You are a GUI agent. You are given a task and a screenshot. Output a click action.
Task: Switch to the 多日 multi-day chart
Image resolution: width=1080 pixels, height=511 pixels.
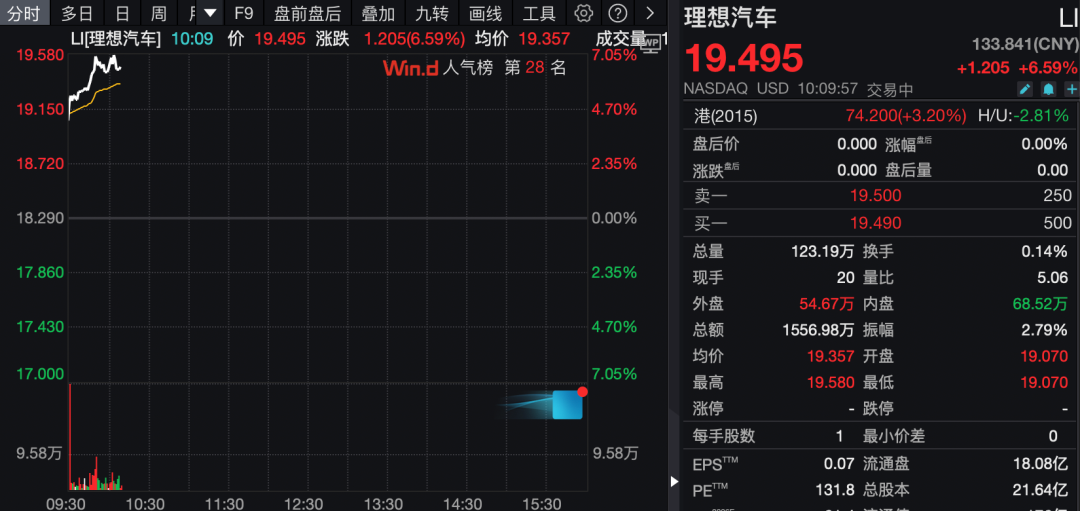[x=77, y=13]
